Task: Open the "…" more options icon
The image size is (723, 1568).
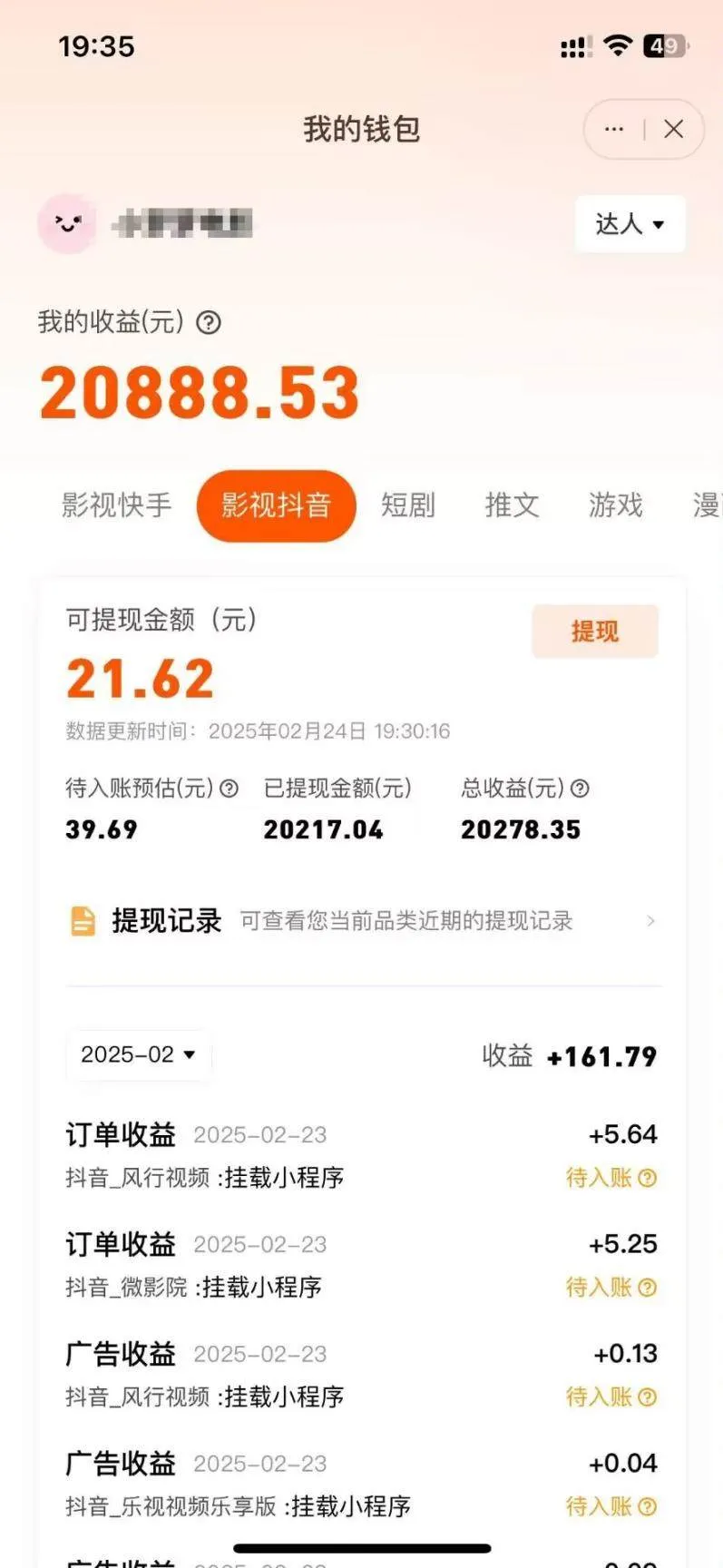Action: 613,129
